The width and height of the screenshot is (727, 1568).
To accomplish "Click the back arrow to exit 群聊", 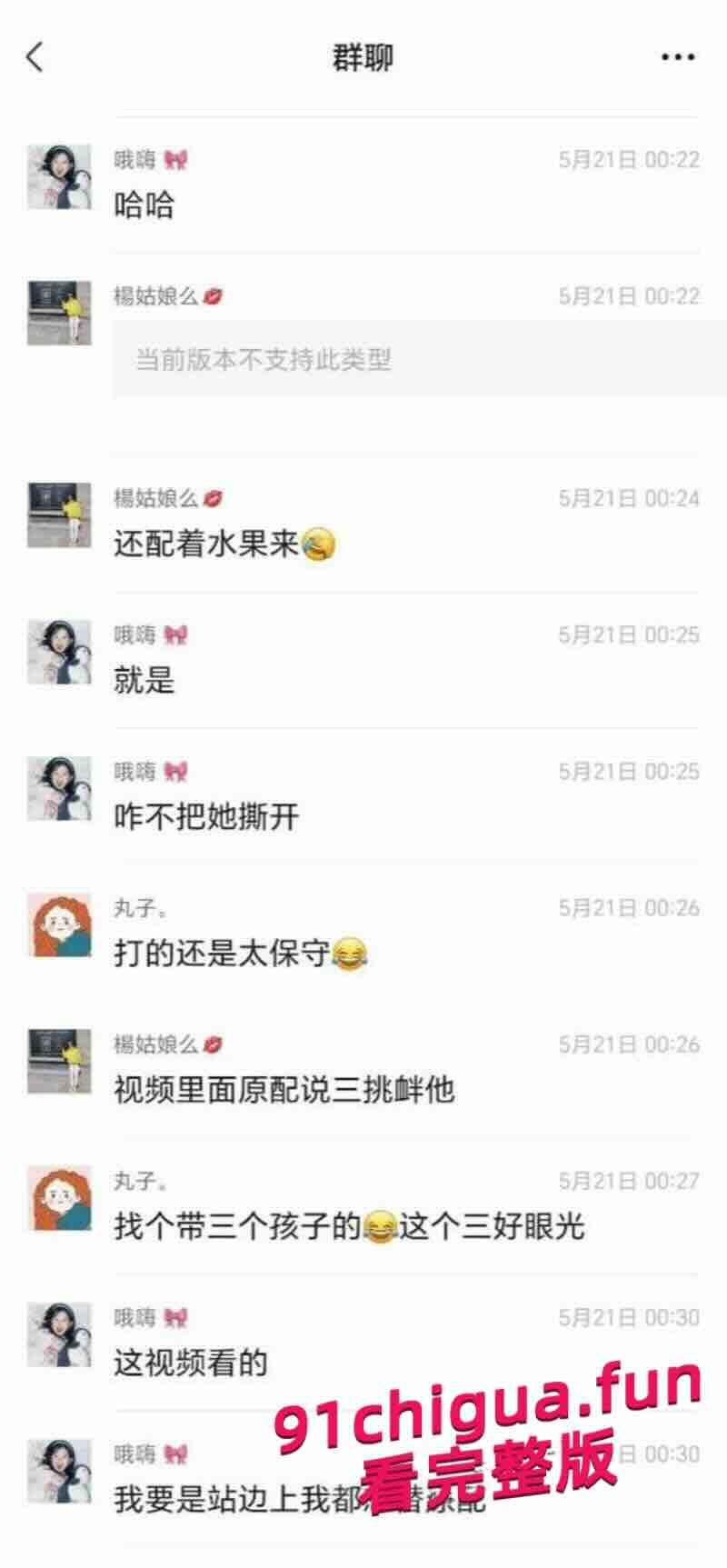I will pyautogui.click(x=33, y=55).
